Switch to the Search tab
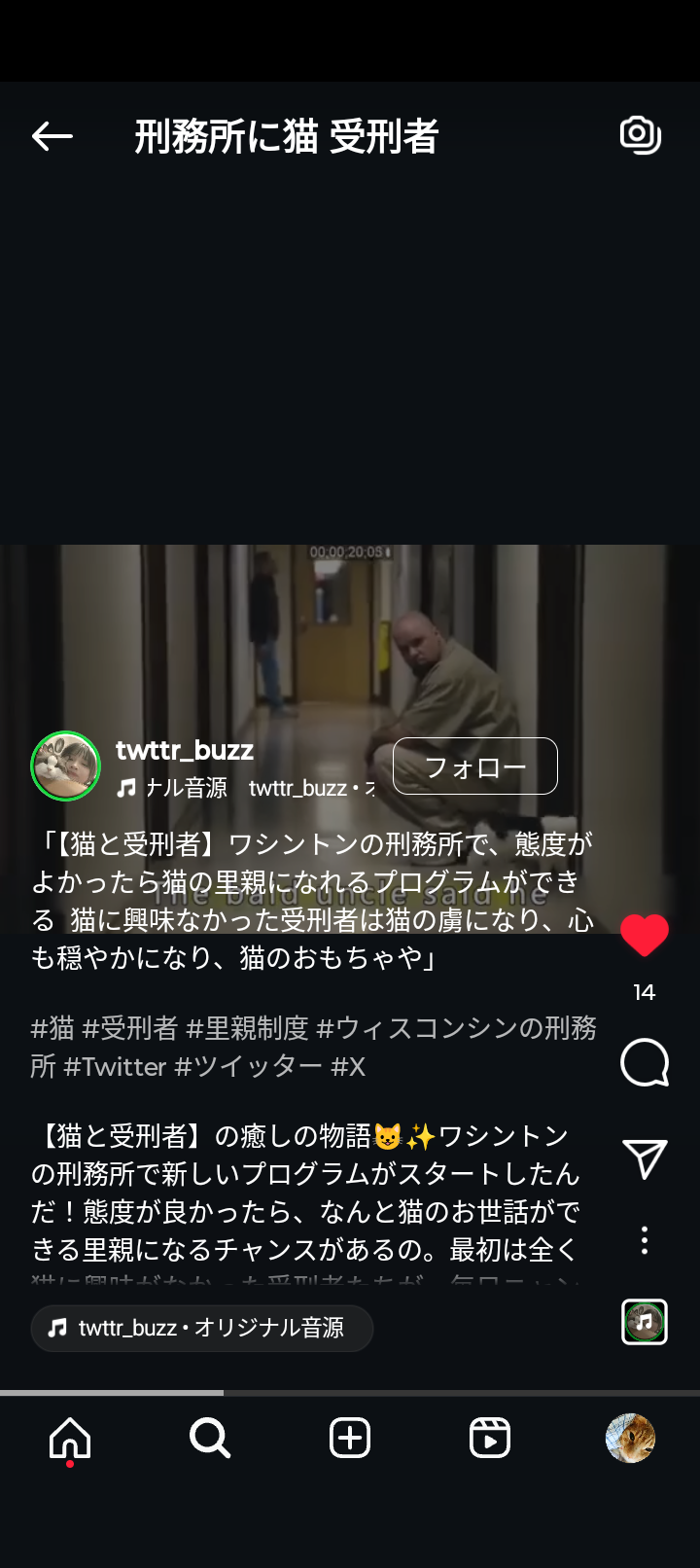This screenshot has width=700, height=1568. 209,1438
